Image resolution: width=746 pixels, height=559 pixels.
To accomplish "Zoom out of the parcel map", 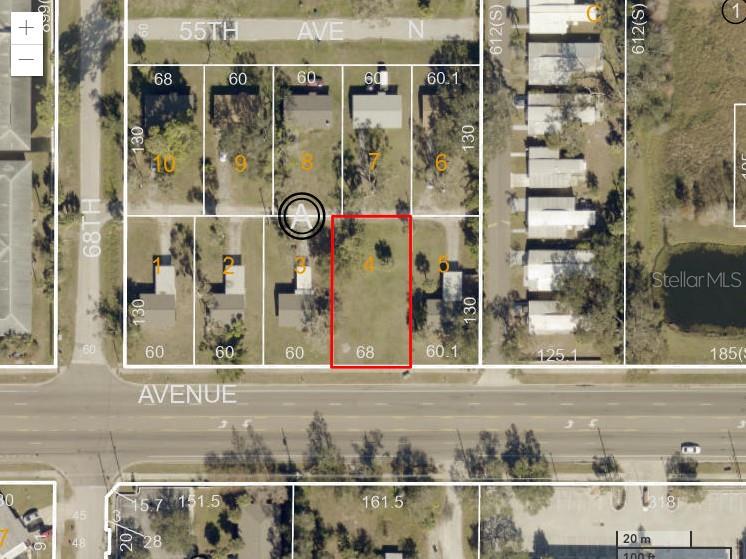I will click(x=26, y=60).
